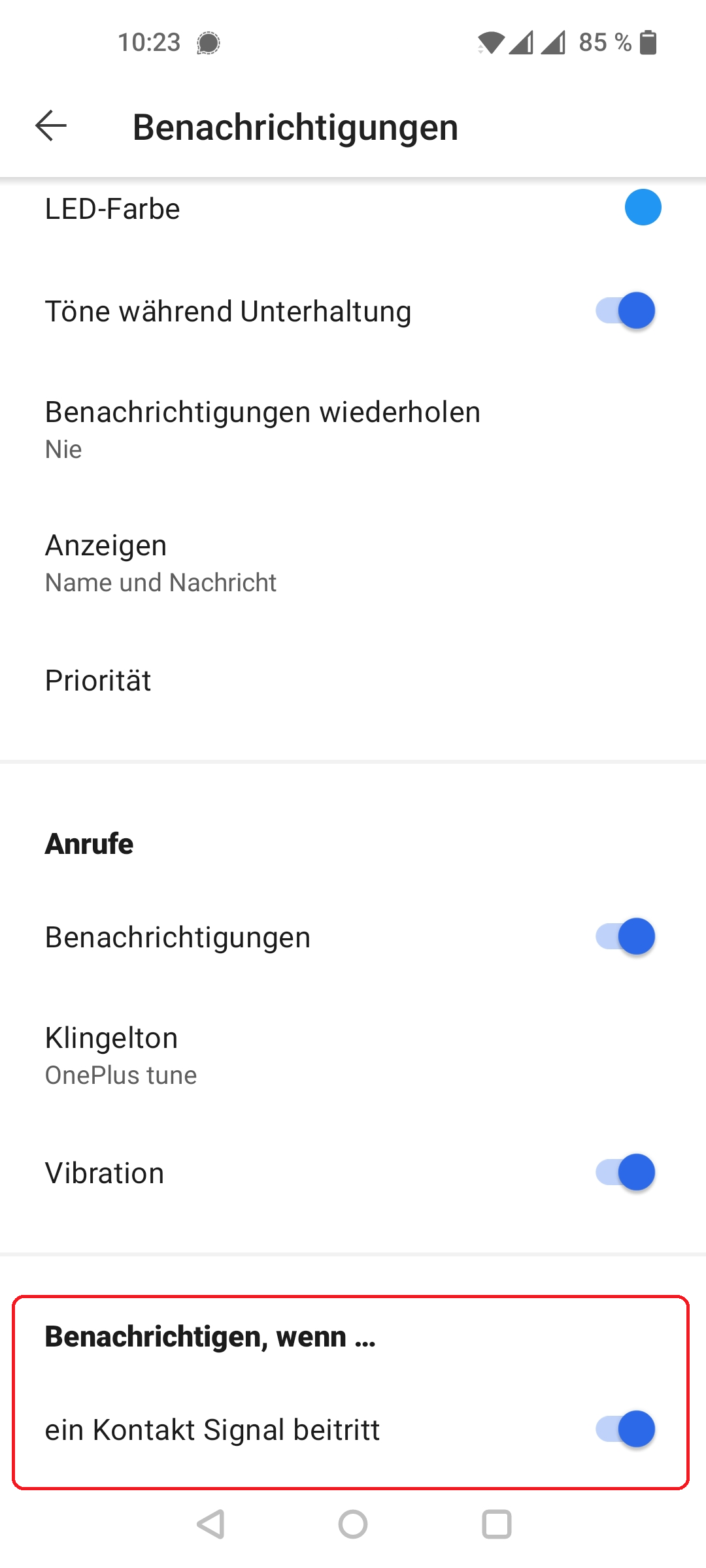Disable Töne während Unterhaltung switch

(x=625, y=310)
